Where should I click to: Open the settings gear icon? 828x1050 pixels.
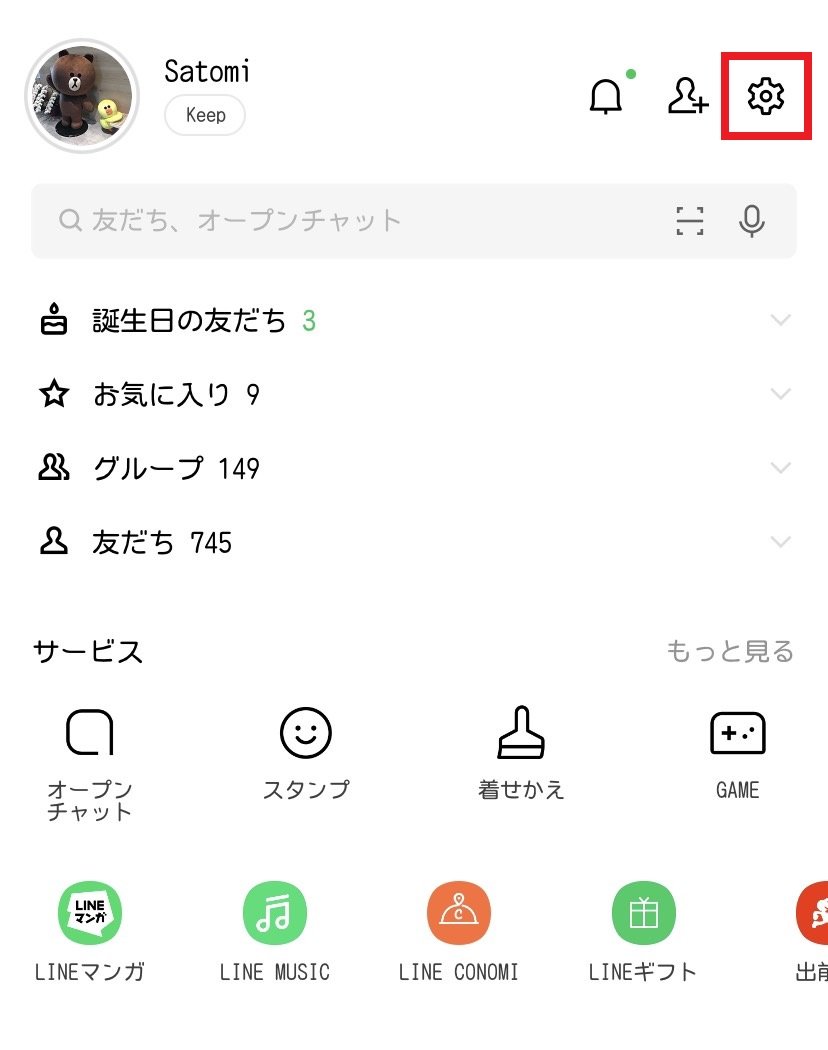[765, 97]
